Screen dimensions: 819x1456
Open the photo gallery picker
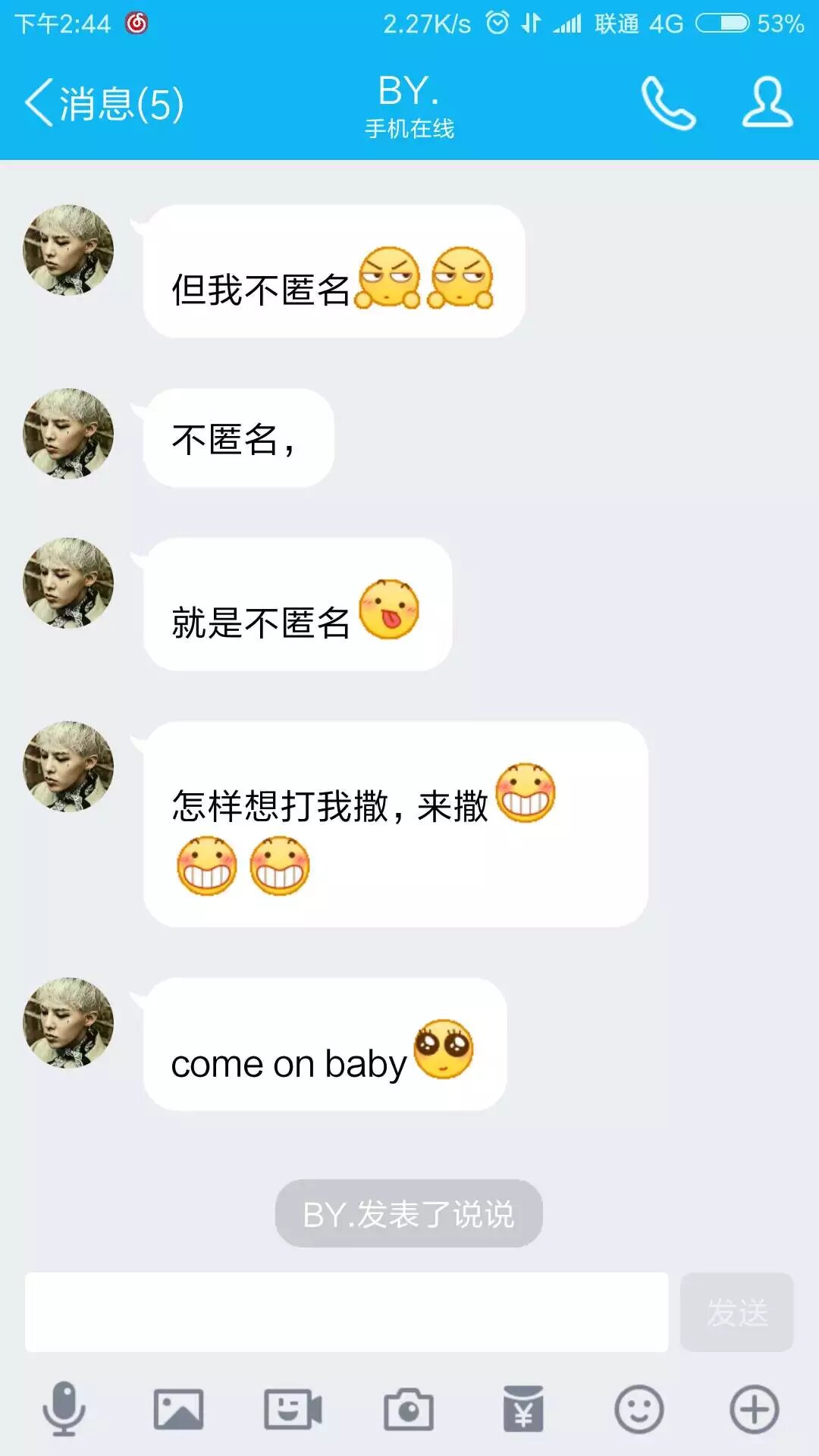pos(178,1409)
